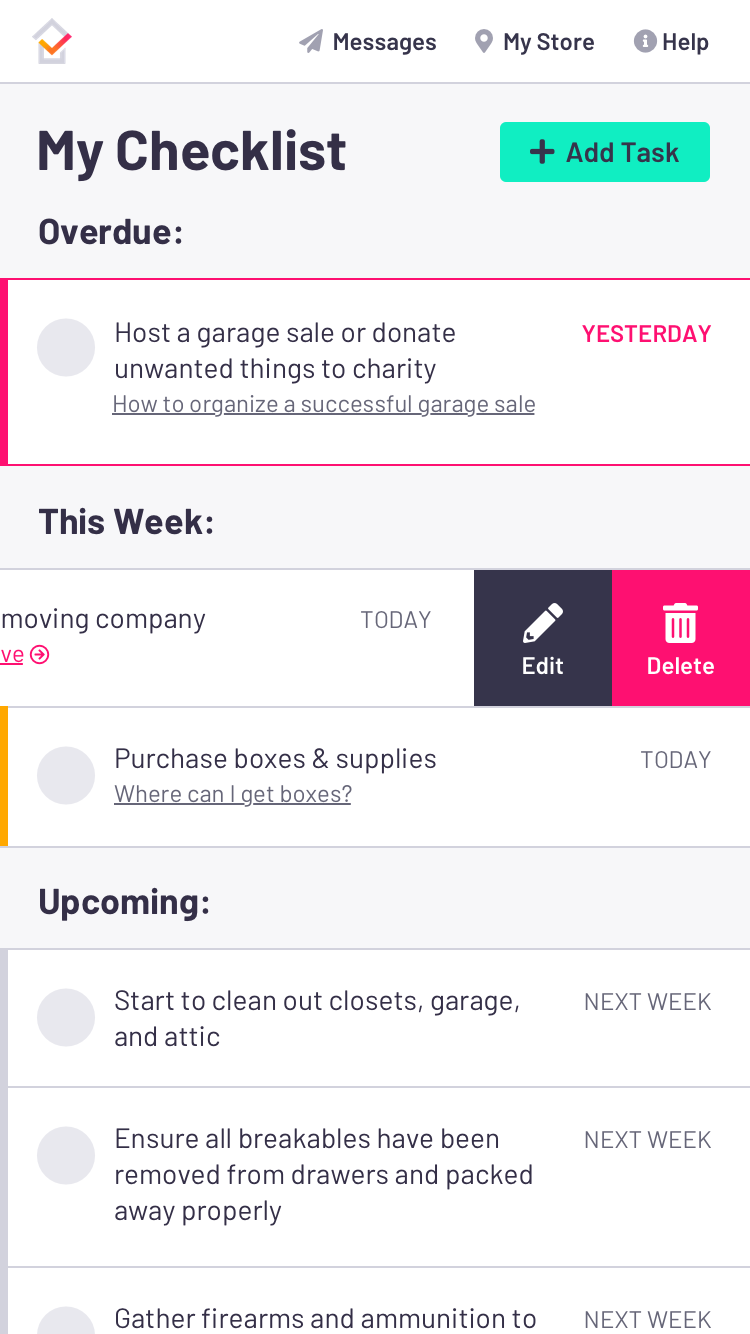
Task: Edit the moving company task
Action: (x=543, y=638)
